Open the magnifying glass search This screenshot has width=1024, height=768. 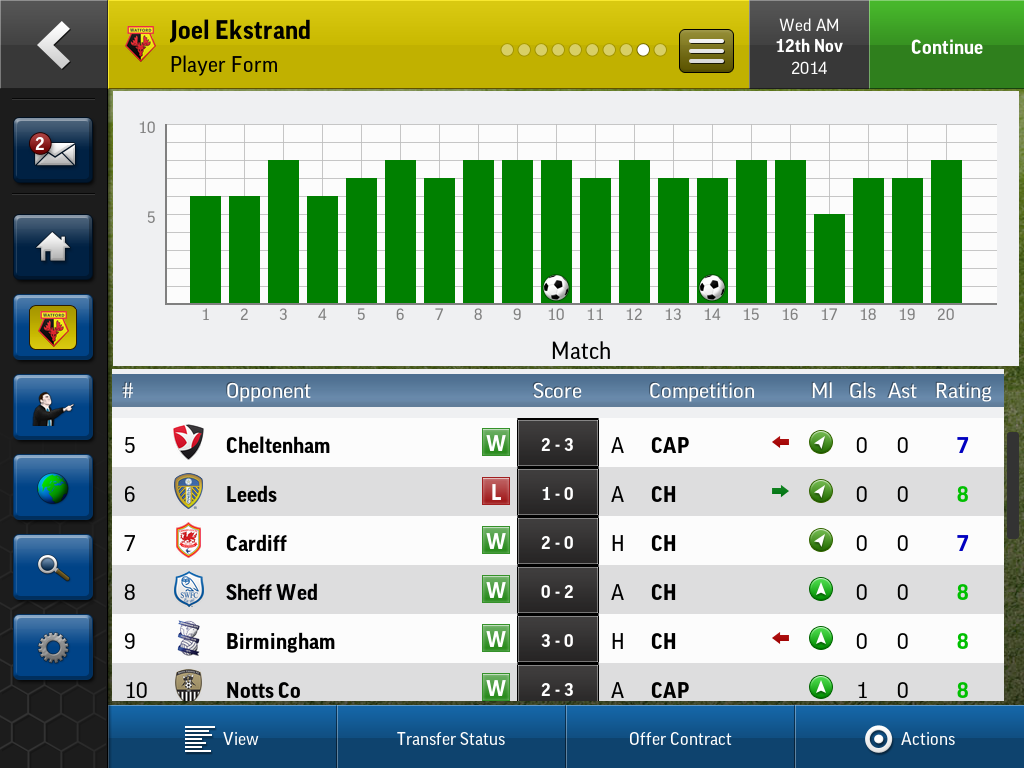coord(53,567)
